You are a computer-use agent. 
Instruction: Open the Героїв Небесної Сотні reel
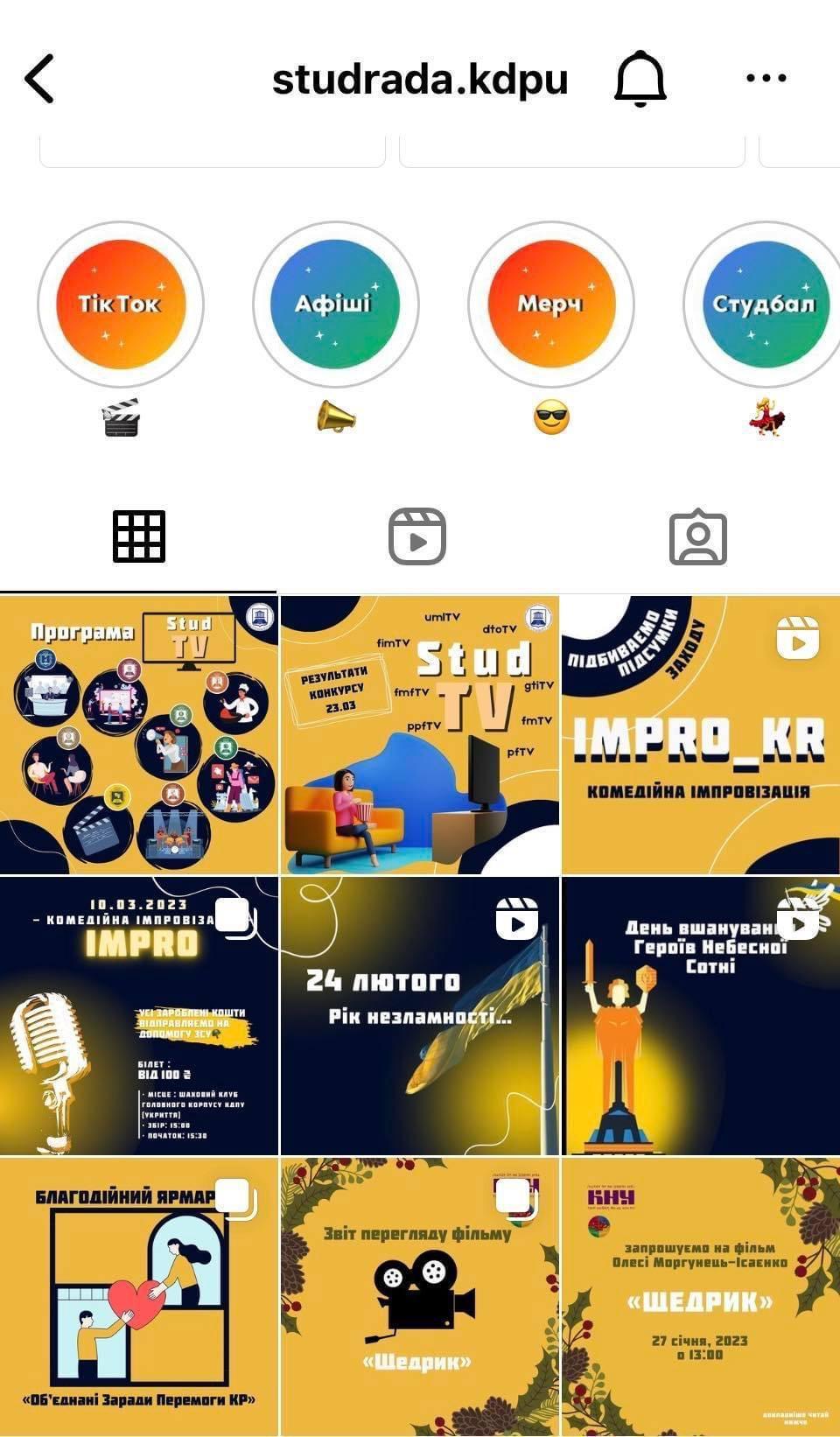701,1016
